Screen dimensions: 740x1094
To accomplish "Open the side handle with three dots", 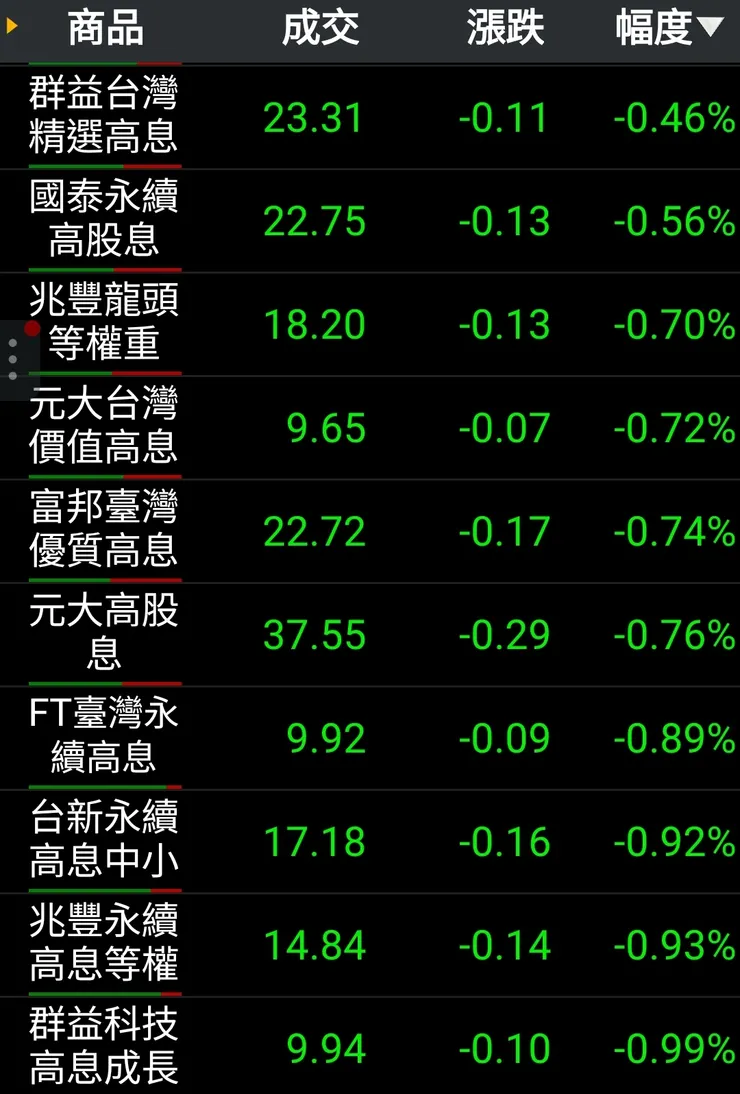I will (x=13, y=359).
